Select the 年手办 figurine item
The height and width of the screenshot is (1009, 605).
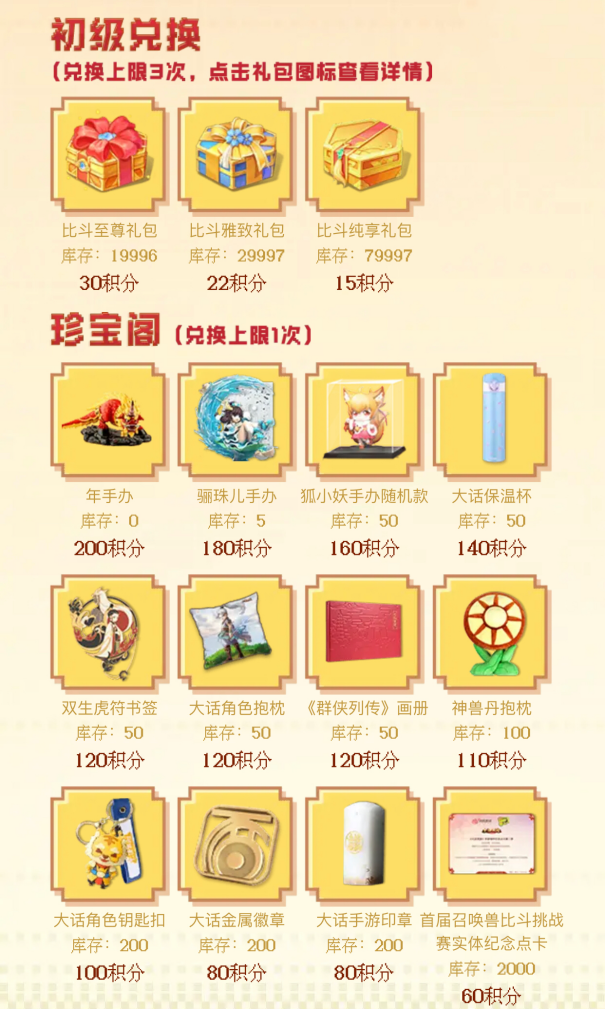(x=109, y=420)
